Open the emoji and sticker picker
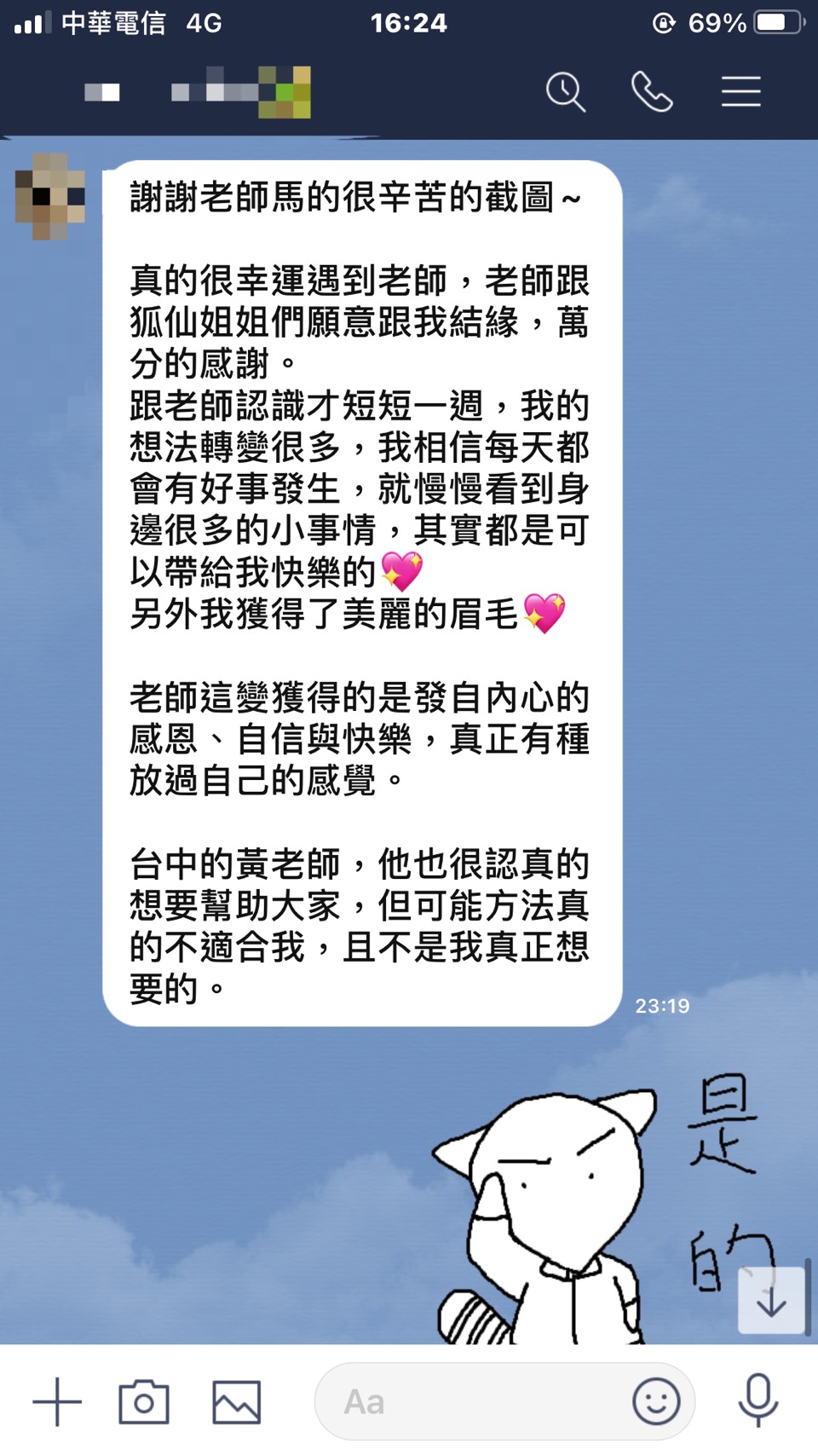Image resolution: width=818 pixels, height=1456 pixels. click(656, 1402)
